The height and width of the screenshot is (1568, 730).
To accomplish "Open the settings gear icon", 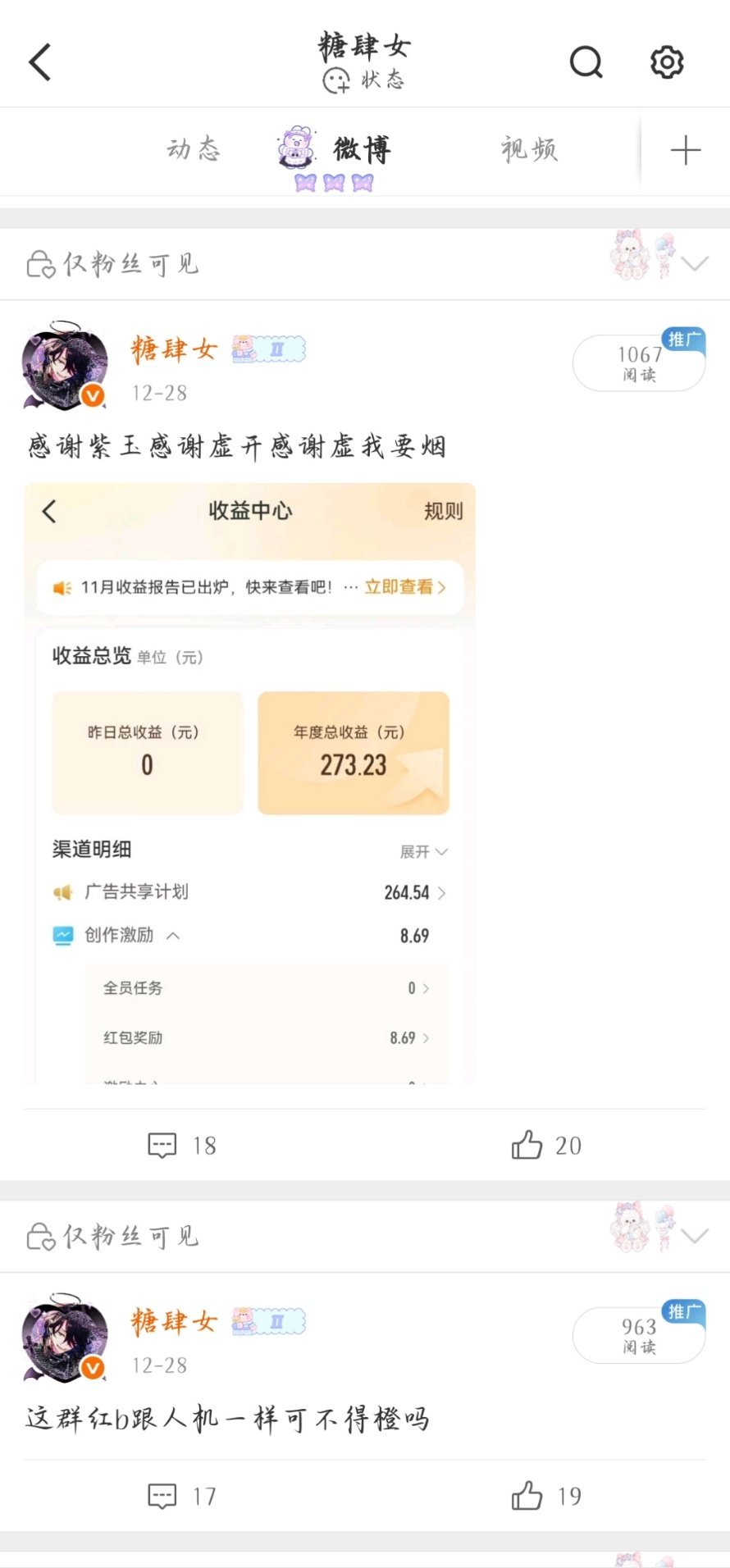I will 667,62.
